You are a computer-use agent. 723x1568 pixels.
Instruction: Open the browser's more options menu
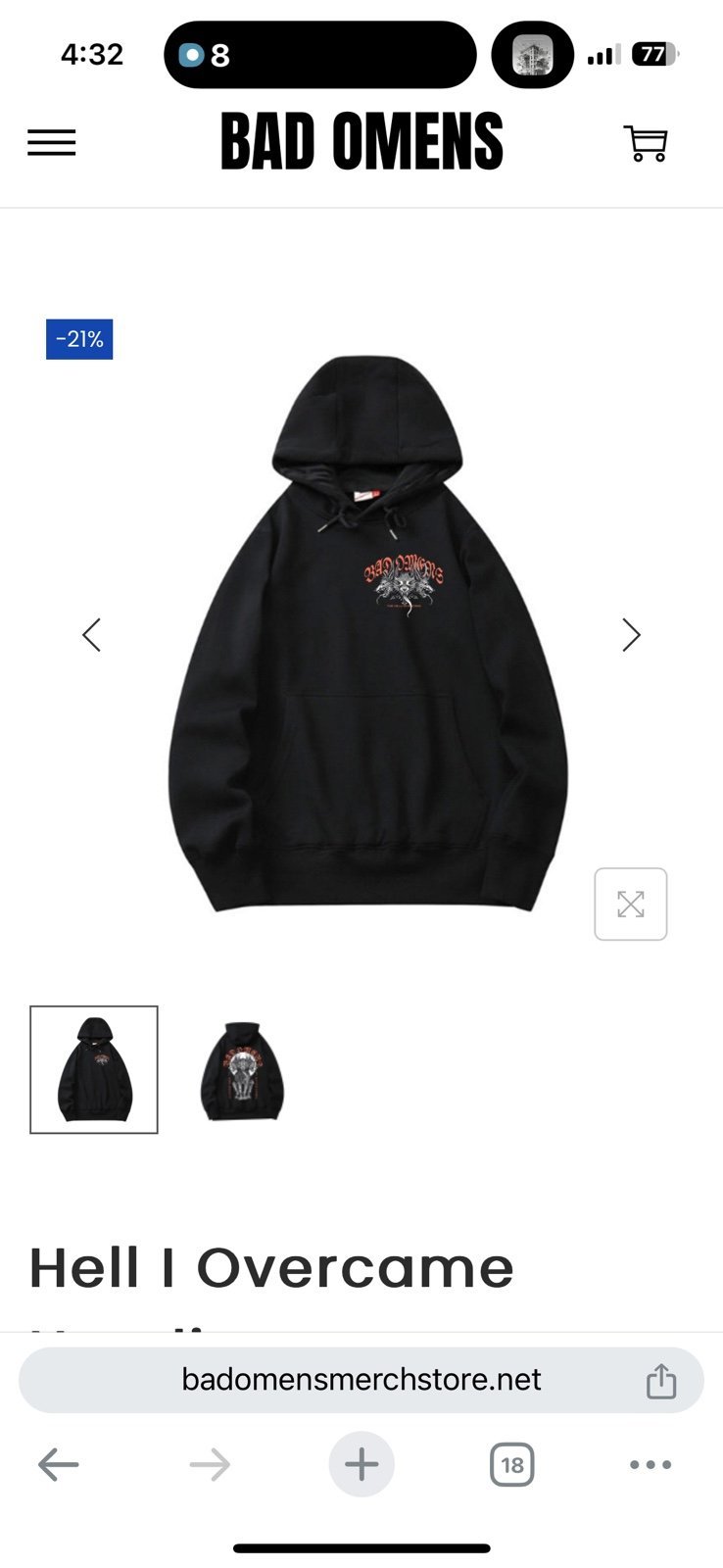coord(651,1465)
